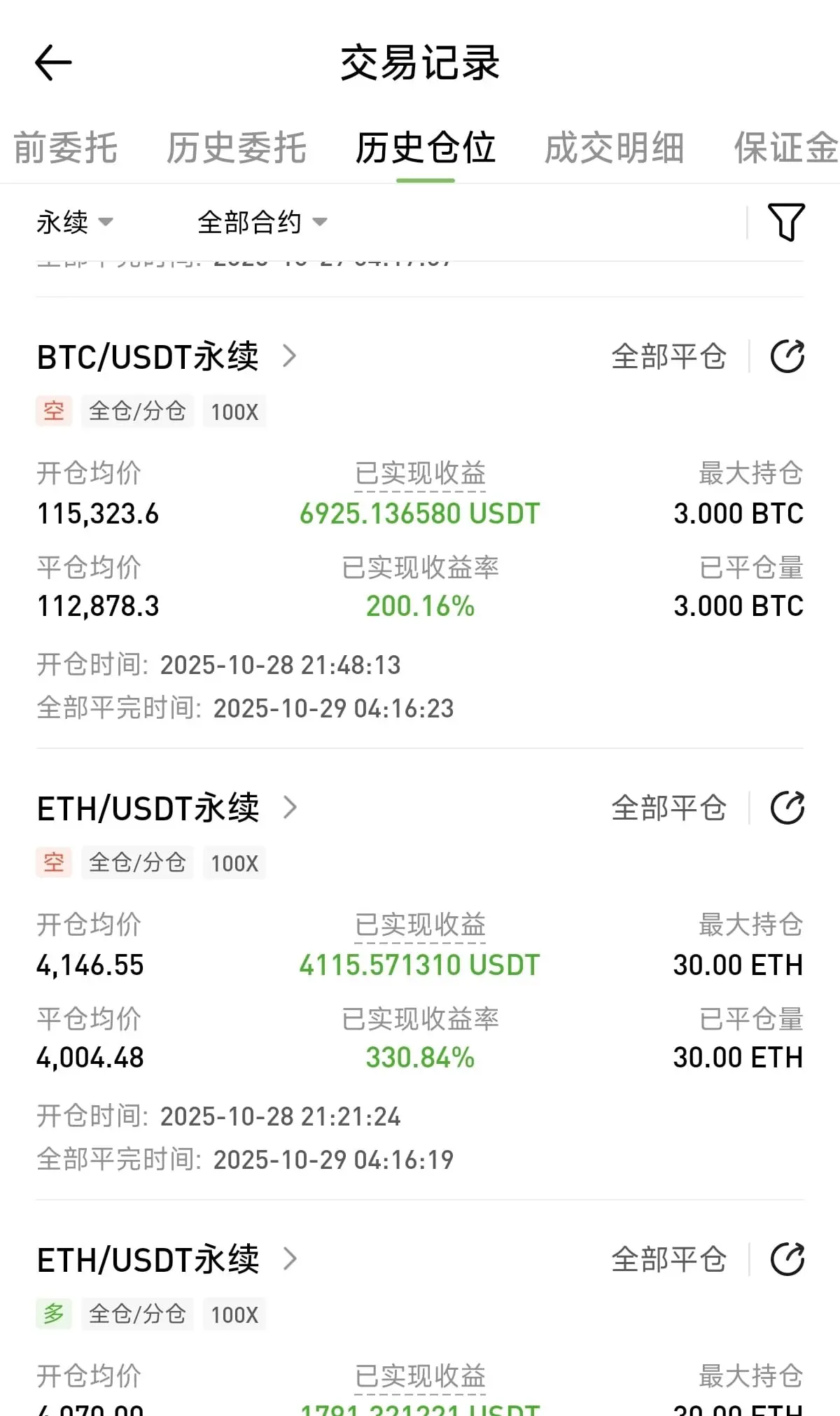Open the filter funnel icon

point(786,223)
